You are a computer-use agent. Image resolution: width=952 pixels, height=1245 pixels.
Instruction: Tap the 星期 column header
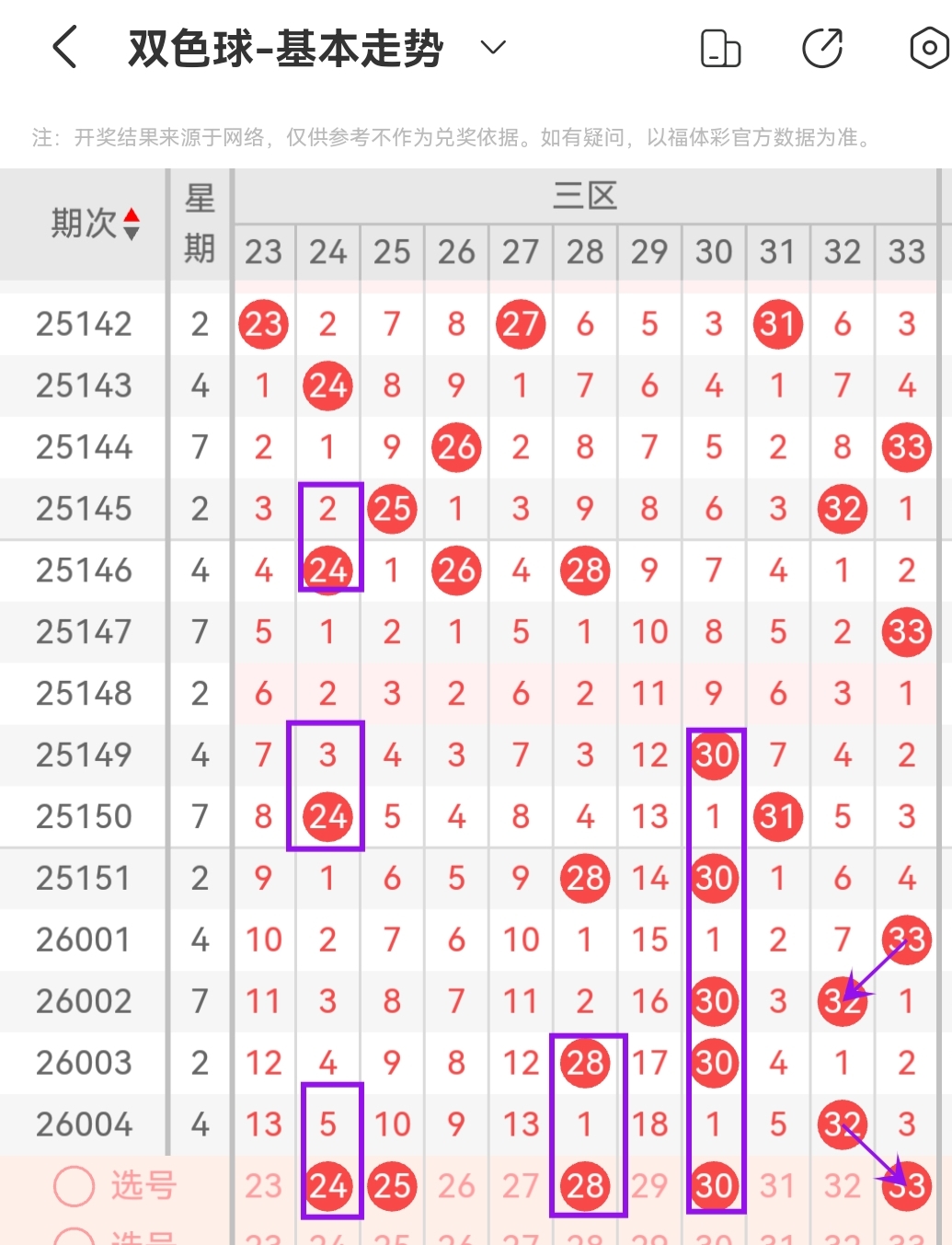tap(199, 223)
